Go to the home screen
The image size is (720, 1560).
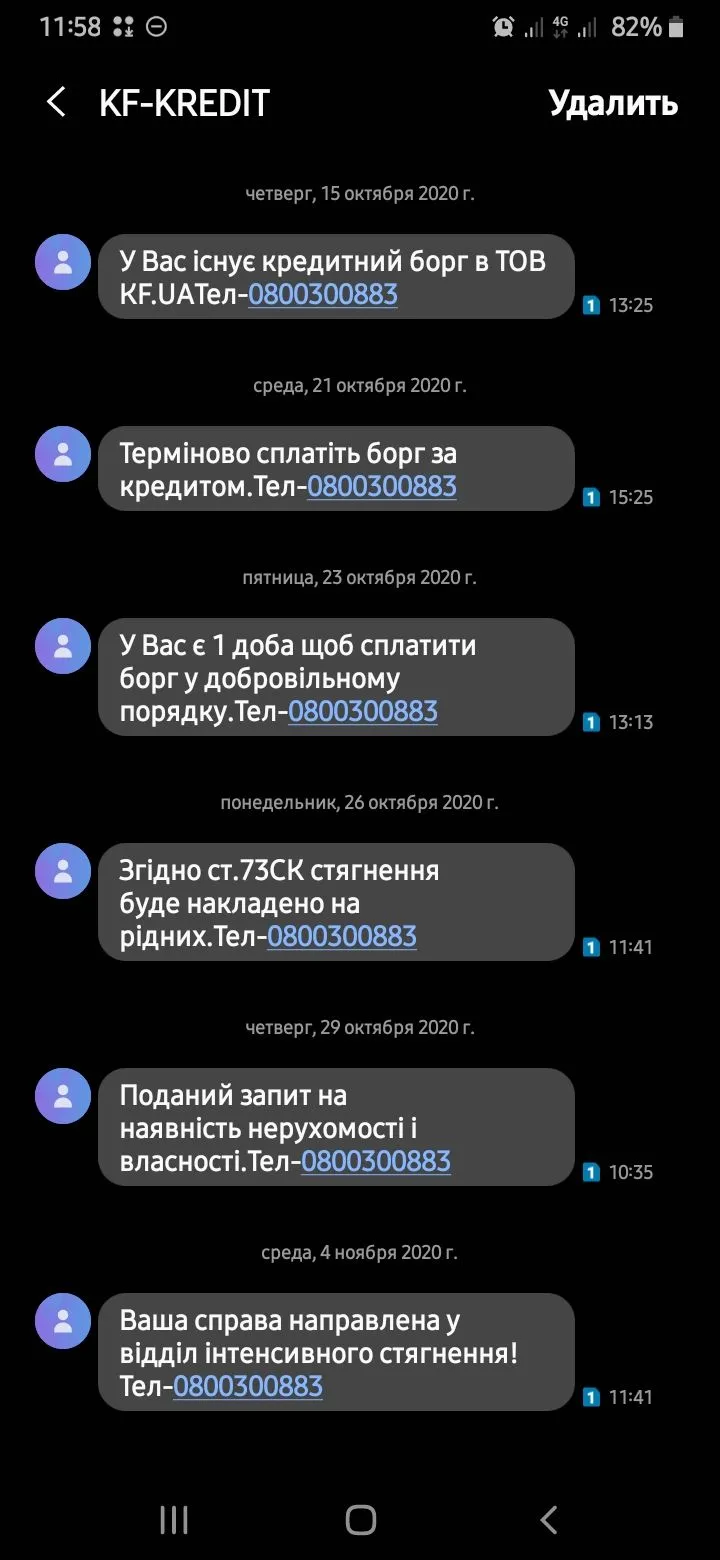point(360,1520)
